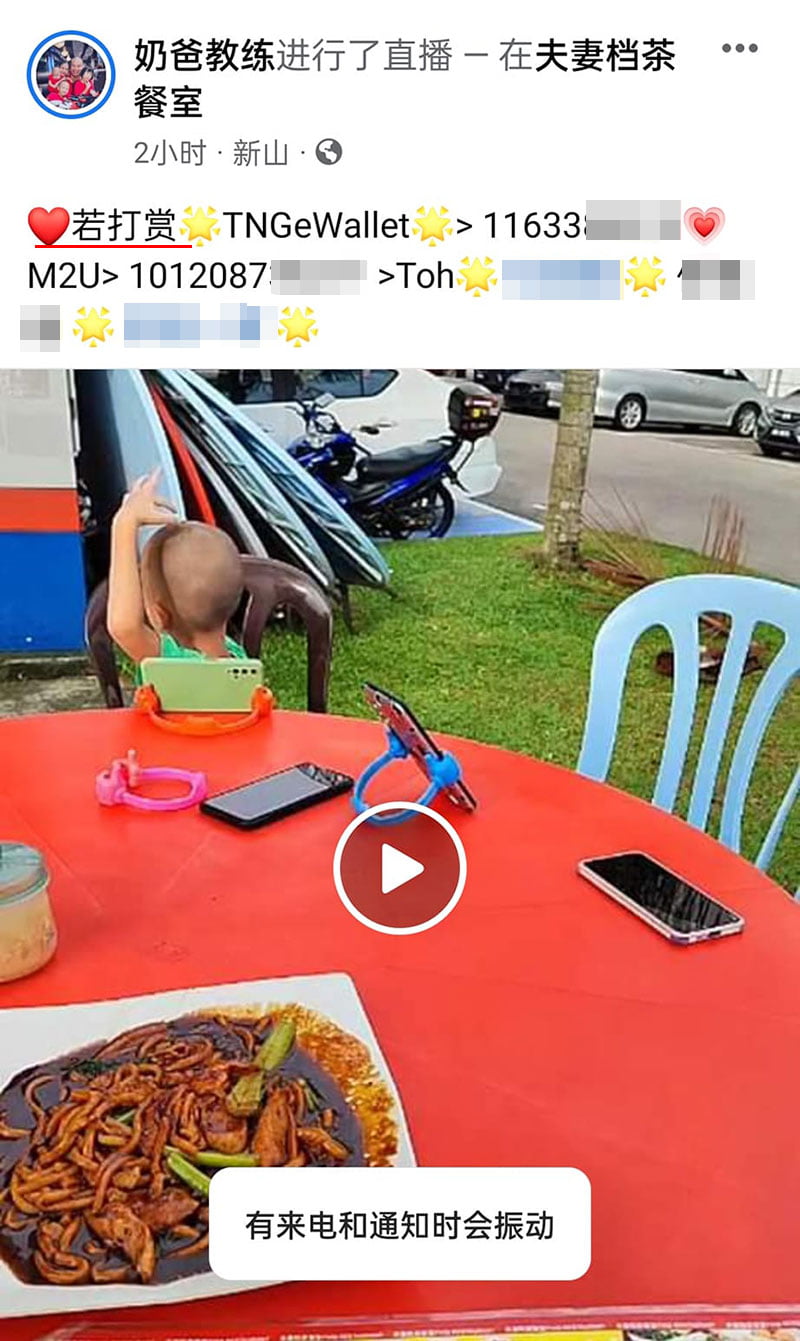Open the 夫妻档茶餐室 location link

[x=405, y=78]
